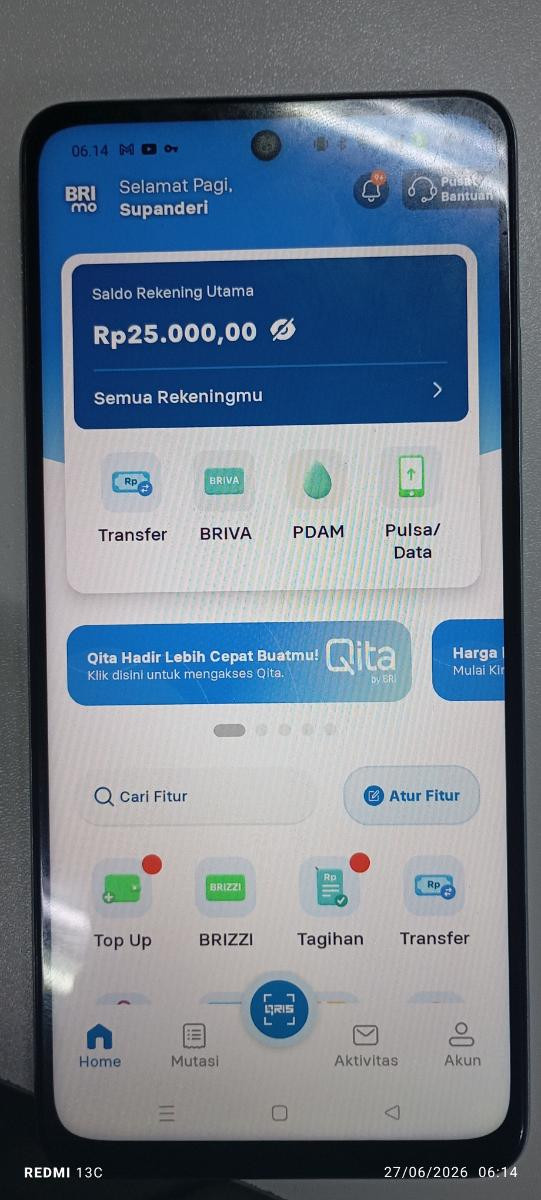Open Atur Fitur settings
The width and height of the screenshot is (541, 1200).
[x=412, y=796]
